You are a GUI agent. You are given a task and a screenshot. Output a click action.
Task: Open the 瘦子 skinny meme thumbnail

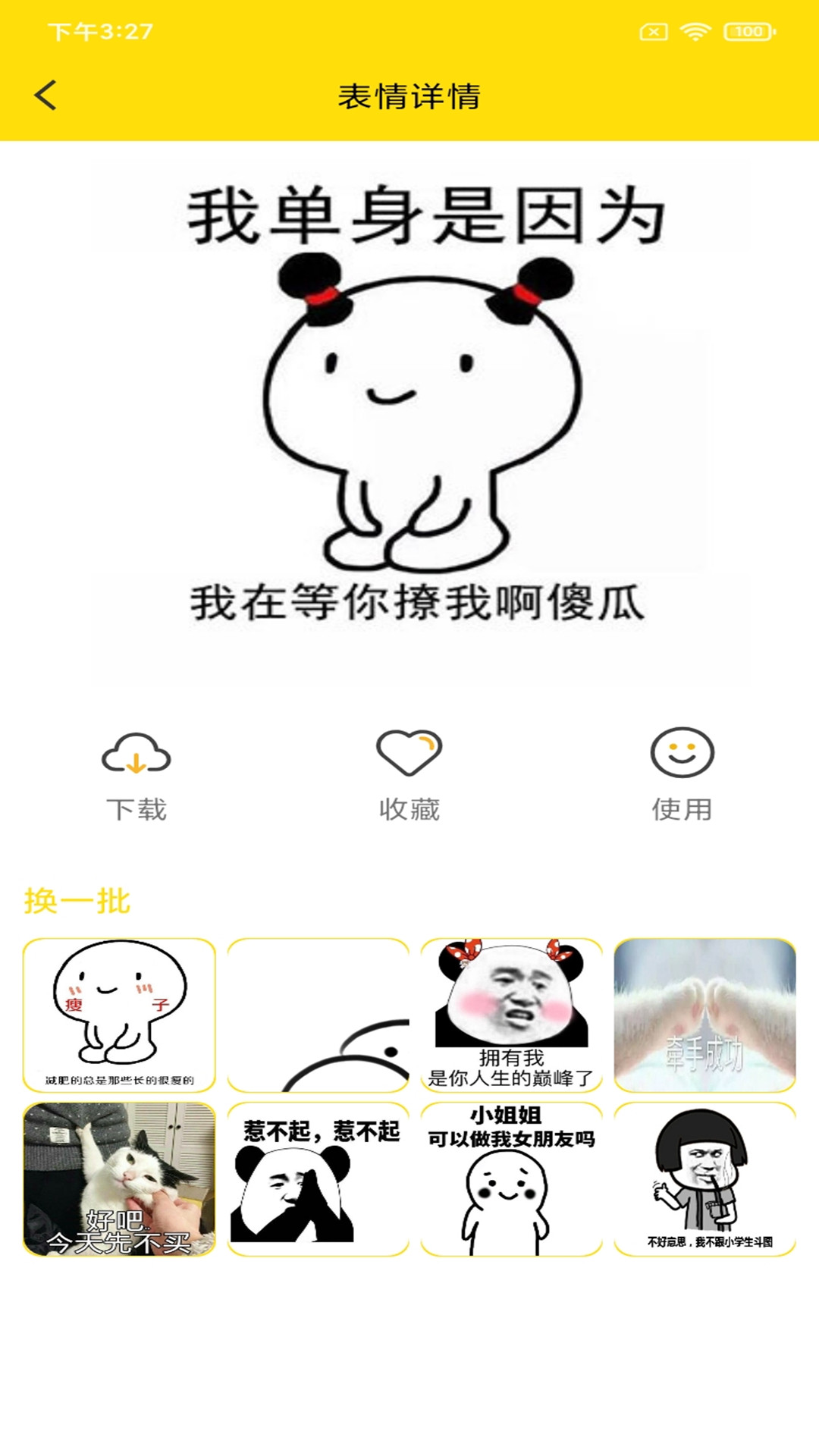[121, 1012]
